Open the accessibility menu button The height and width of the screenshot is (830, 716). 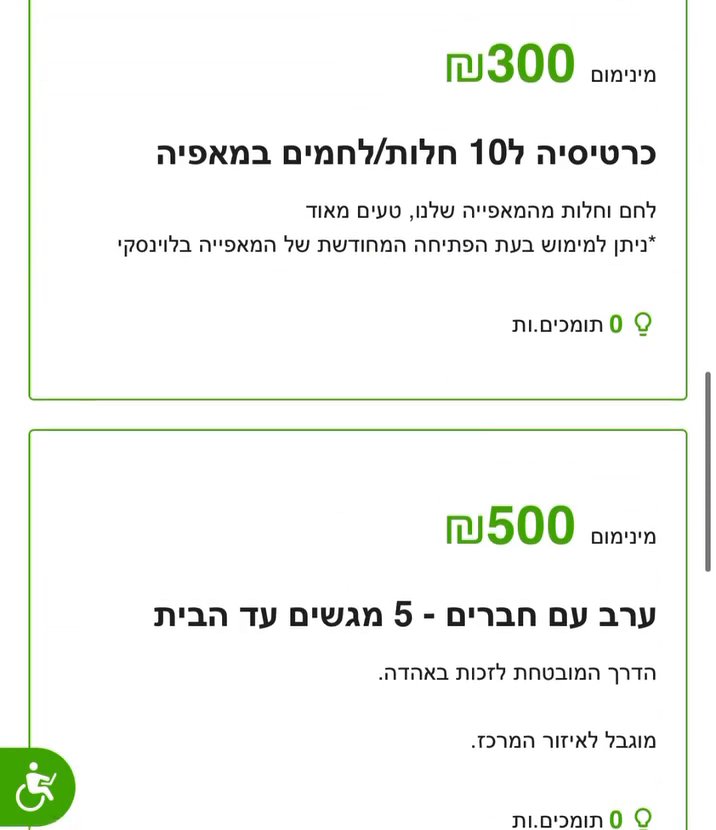tap(36, 787)
